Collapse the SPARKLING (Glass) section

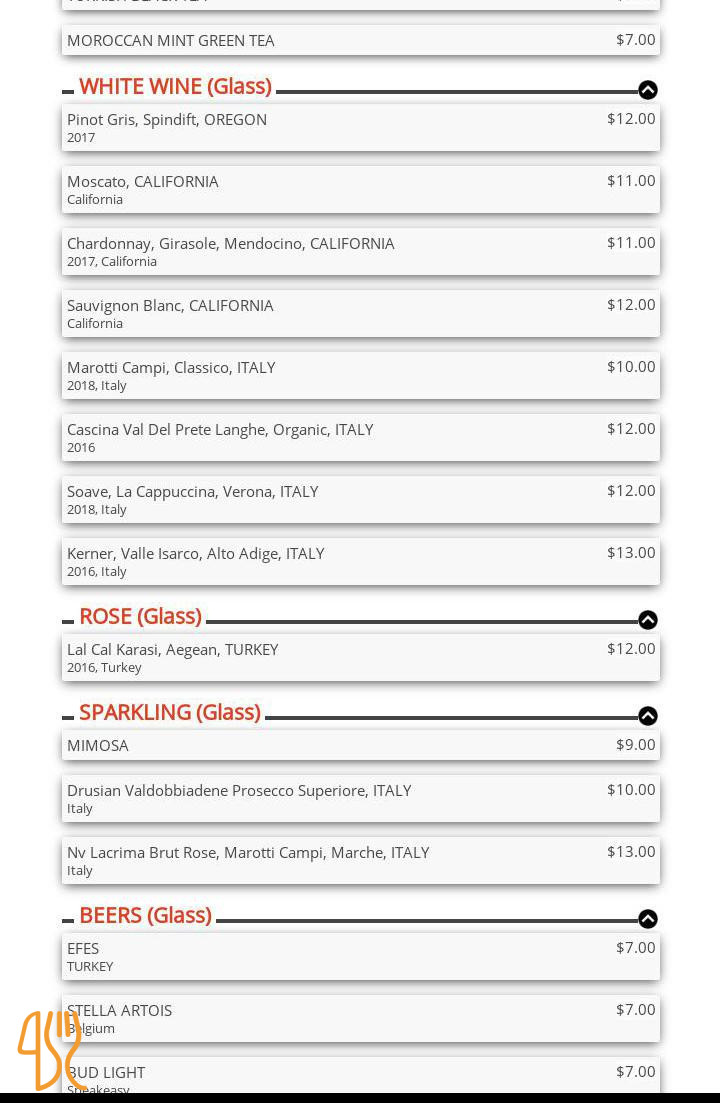click(x=648, y=716)
